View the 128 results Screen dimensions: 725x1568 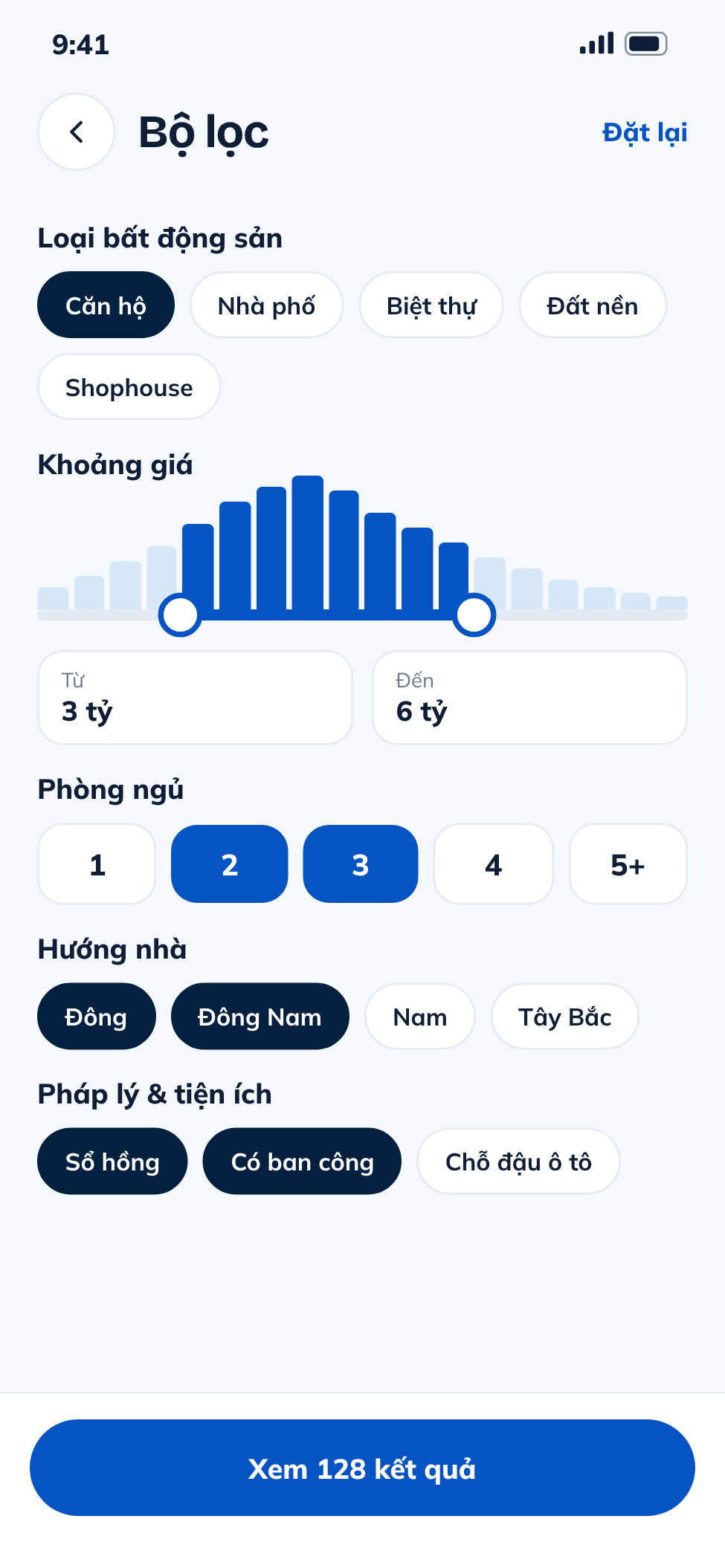362,1468
